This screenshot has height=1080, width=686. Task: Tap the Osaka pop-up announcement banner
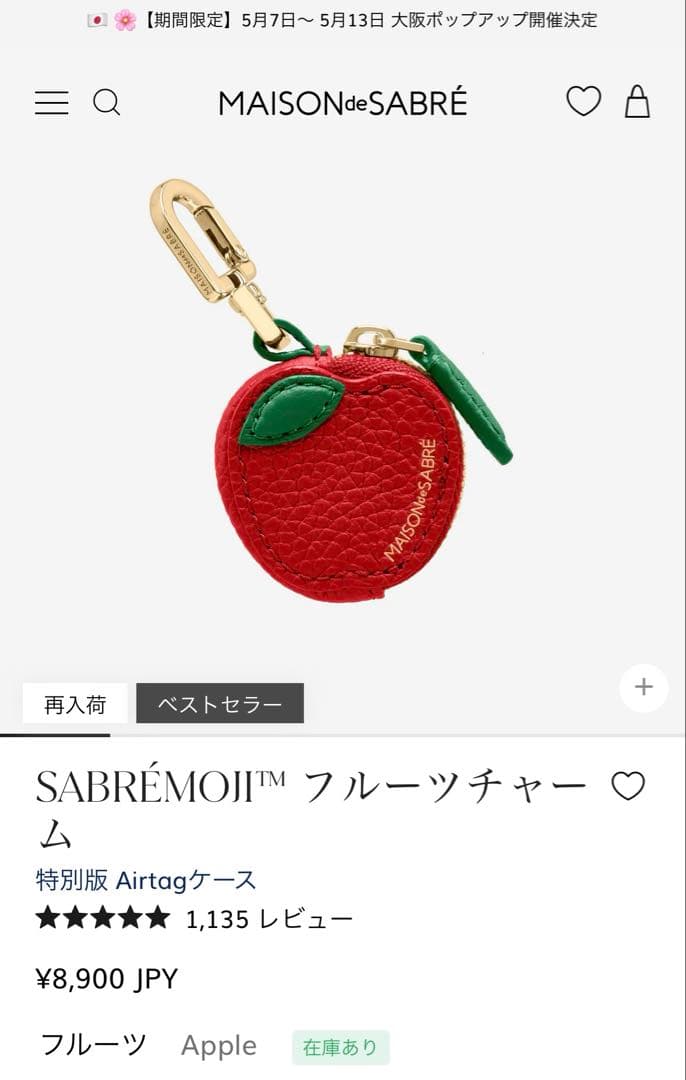[x=343, y=20]
